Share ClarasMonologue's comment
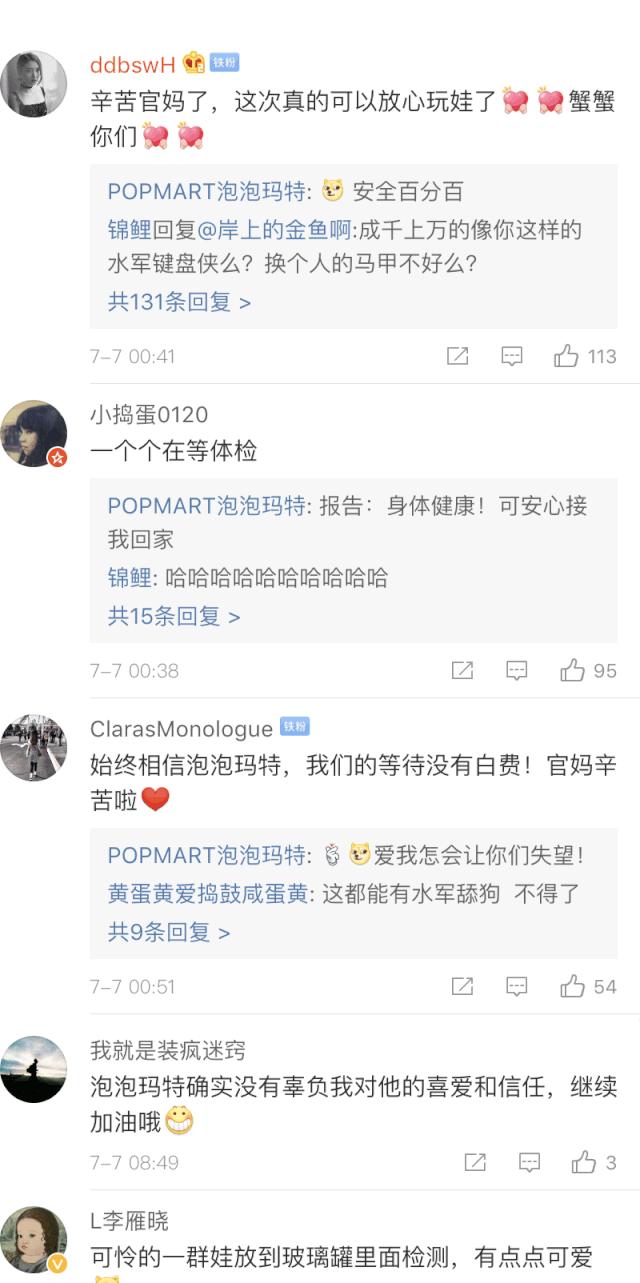The width and height of the screenshot is (640, 1283). (462, 987)
